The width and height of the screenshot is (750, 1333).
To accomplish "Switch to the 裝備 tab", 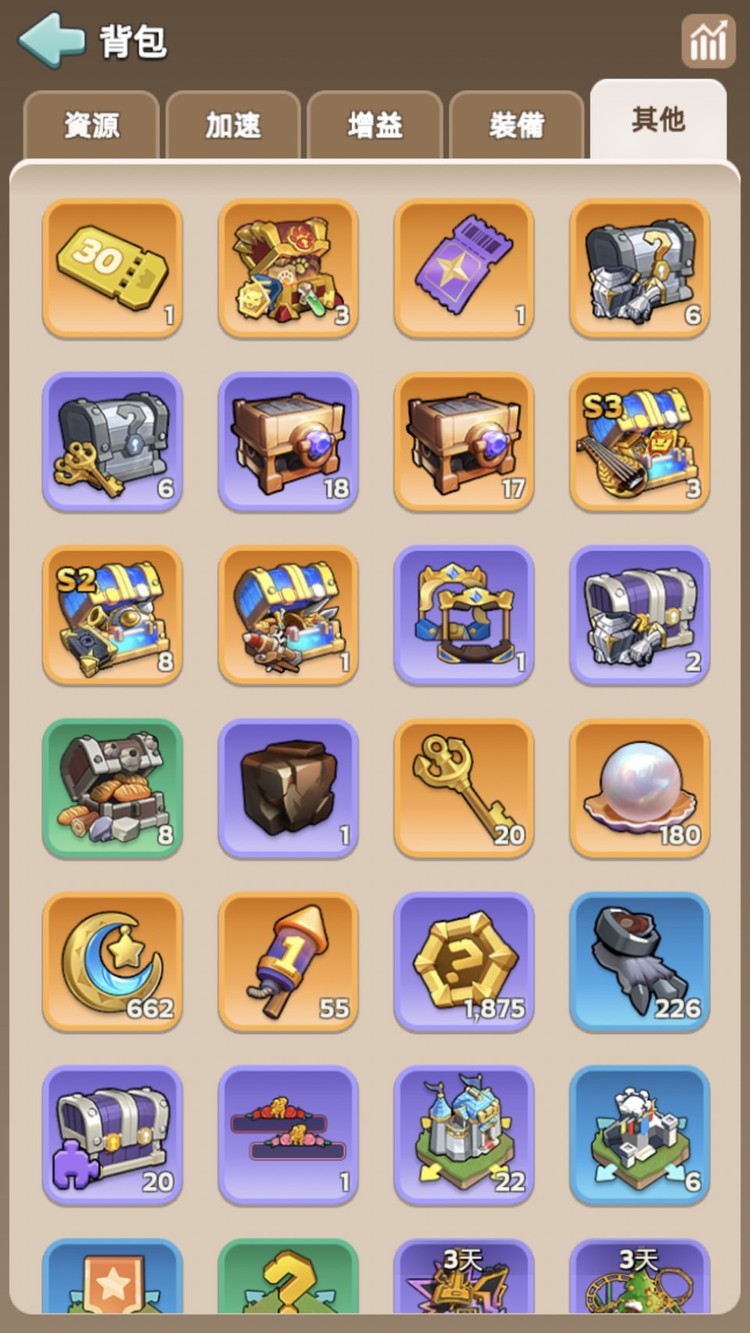I will 516,125.
